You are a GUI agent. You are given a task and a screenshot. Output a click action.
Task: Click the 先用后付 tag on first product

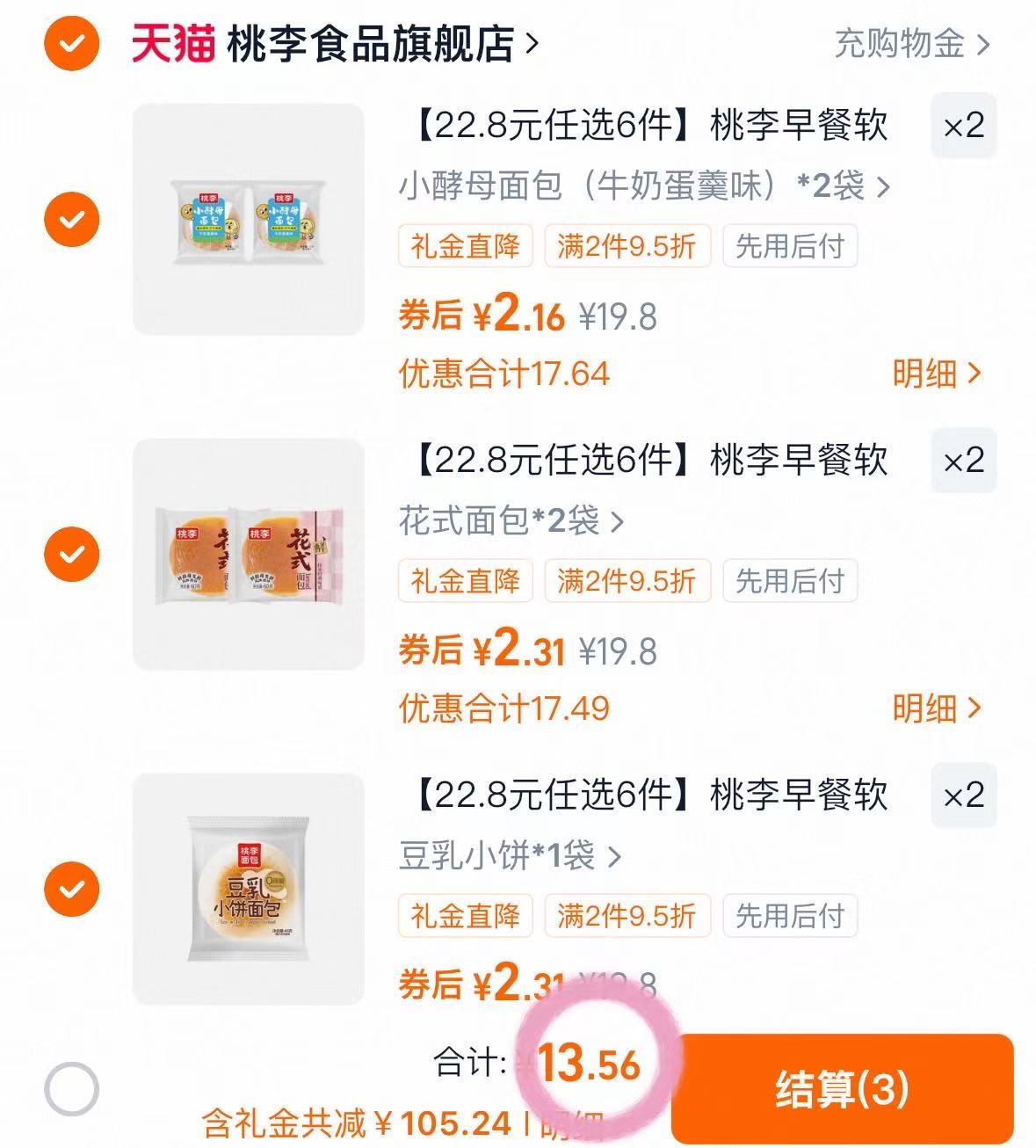(789, 247)
